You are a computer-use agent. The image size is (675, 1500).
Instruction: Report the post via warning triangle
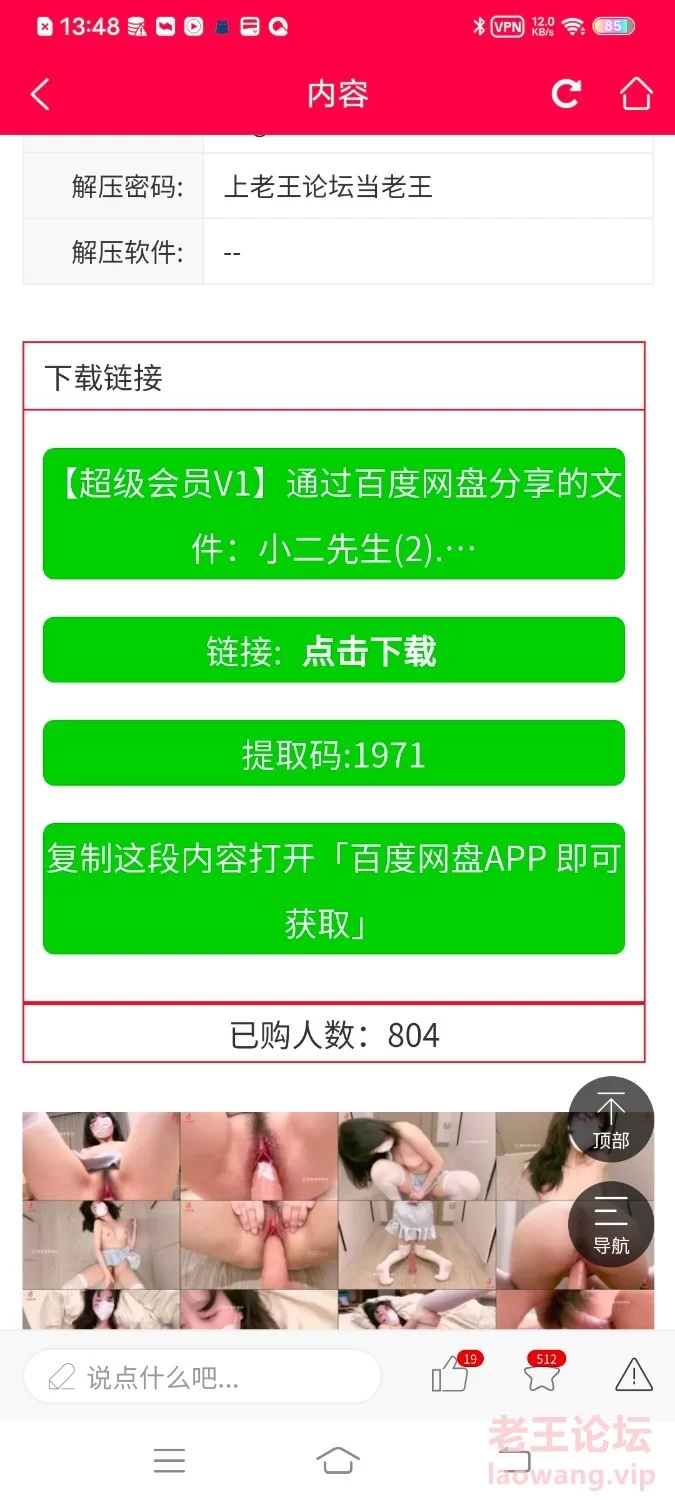pos(634,1375)
